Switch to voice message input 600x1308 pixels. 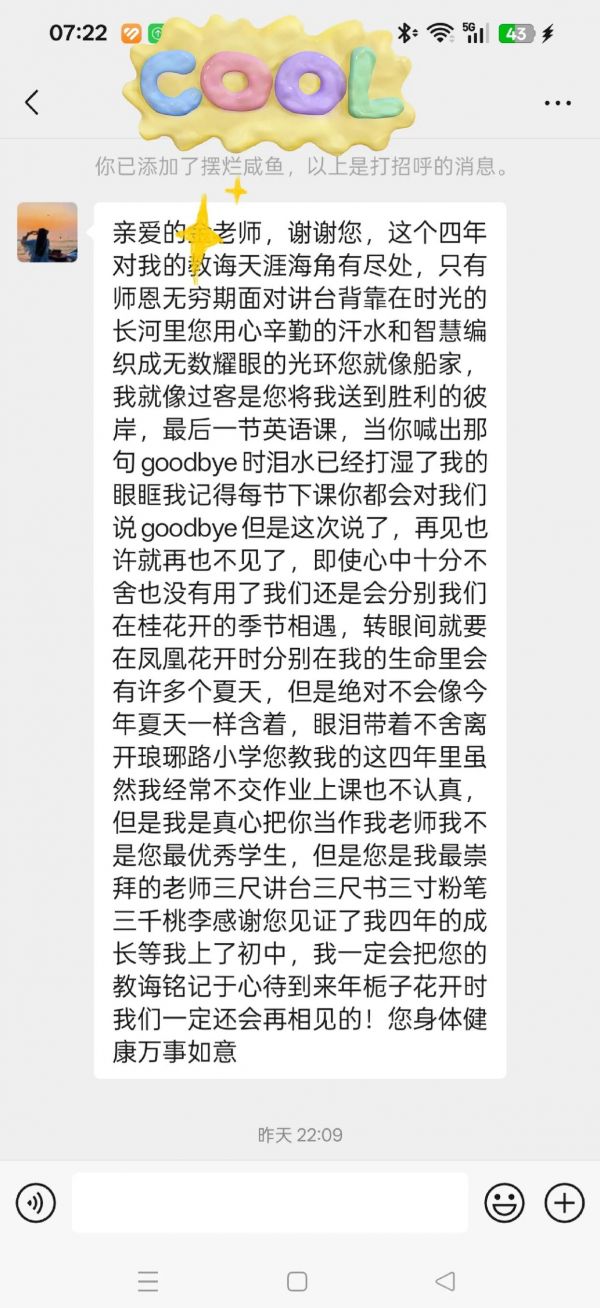[x=36, y=1203]
